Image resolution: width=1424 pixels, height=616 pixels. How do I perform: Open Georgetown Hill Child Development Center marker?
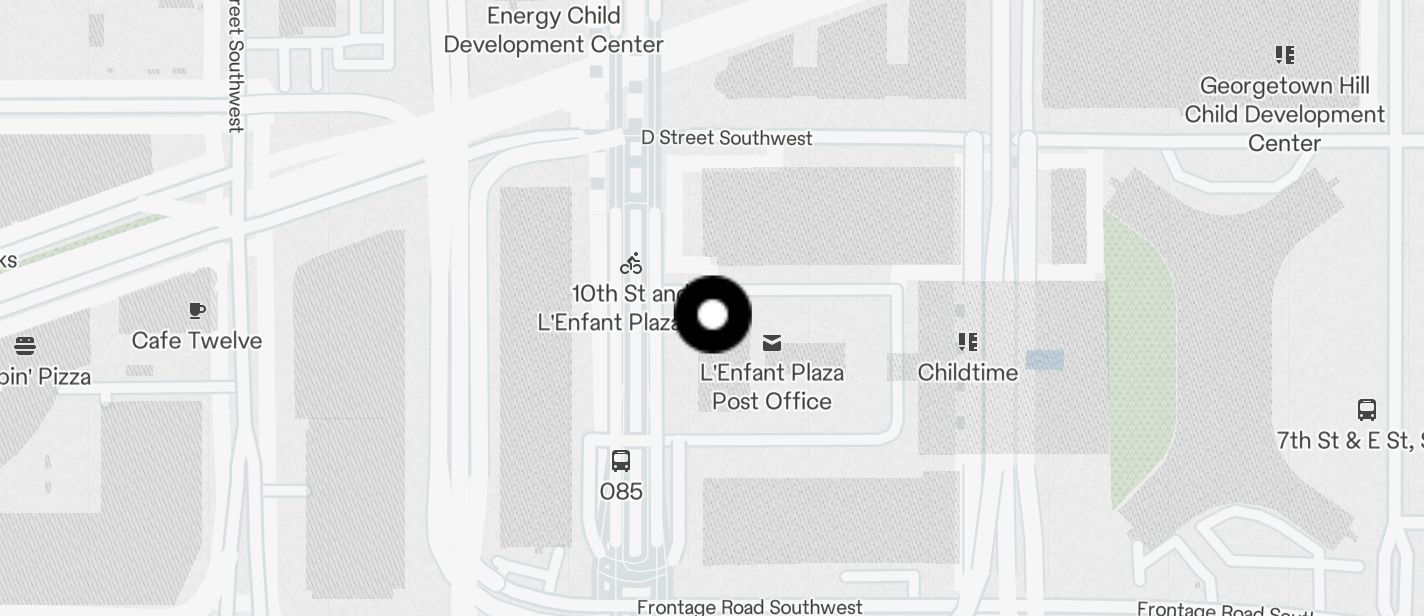[1285, 55]
